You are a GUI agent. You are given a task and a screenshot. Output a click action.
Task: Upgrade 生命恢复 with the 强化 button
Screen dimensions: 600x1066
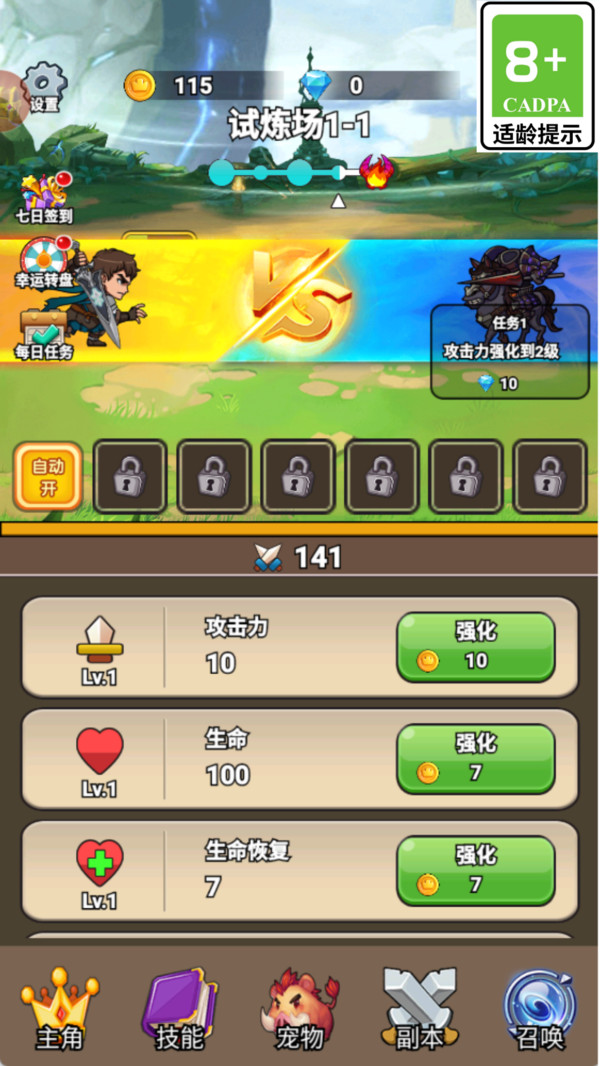tap(475, 871)
